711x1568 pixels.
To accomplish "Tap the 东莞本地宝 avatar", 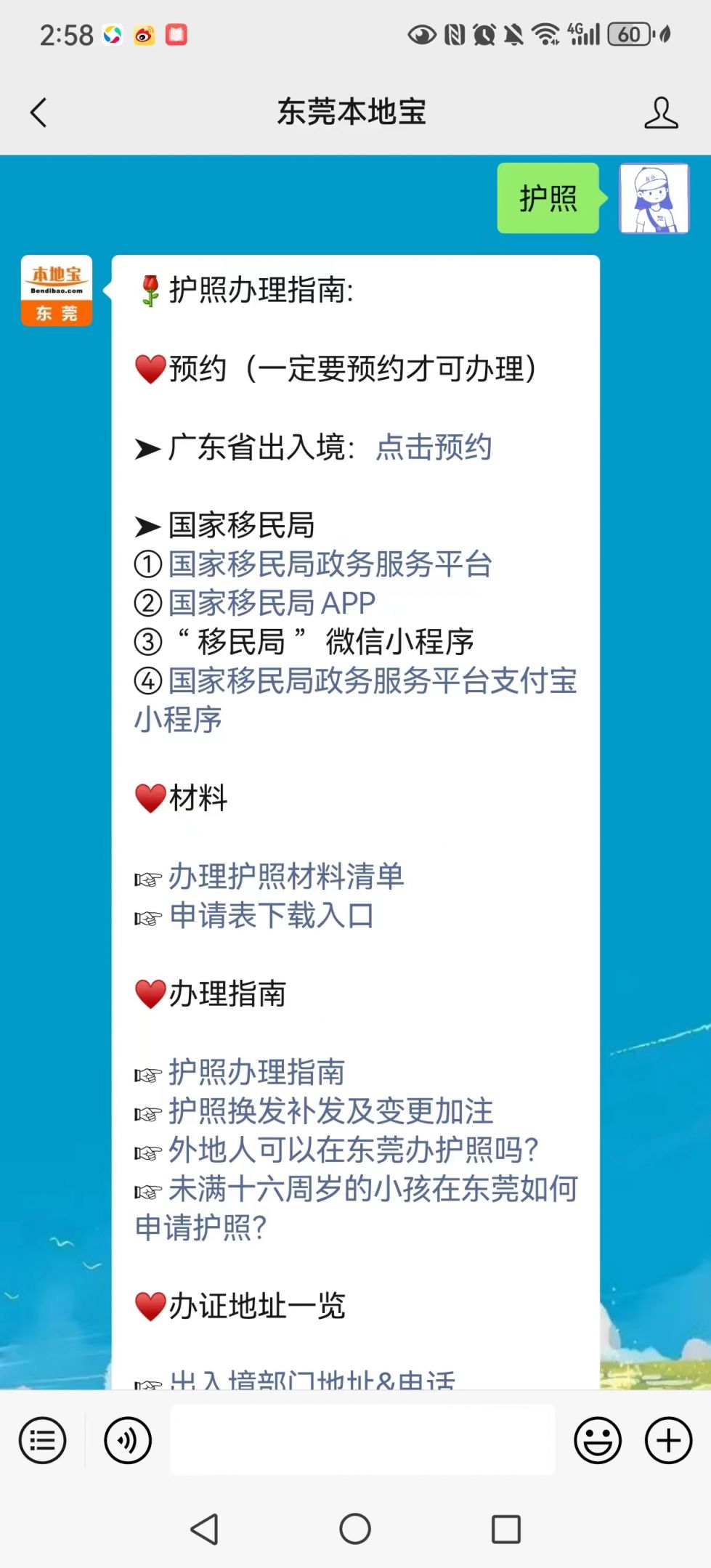I will click(x=57, y=291).
